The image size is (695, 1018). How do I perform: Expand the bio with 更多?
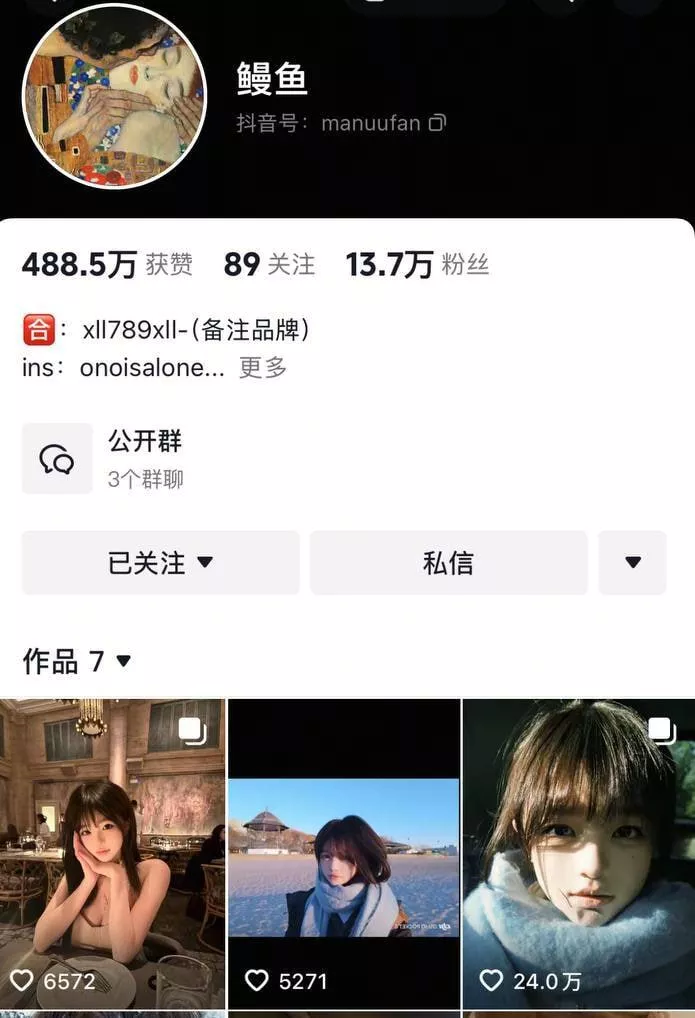click(263, 368)
